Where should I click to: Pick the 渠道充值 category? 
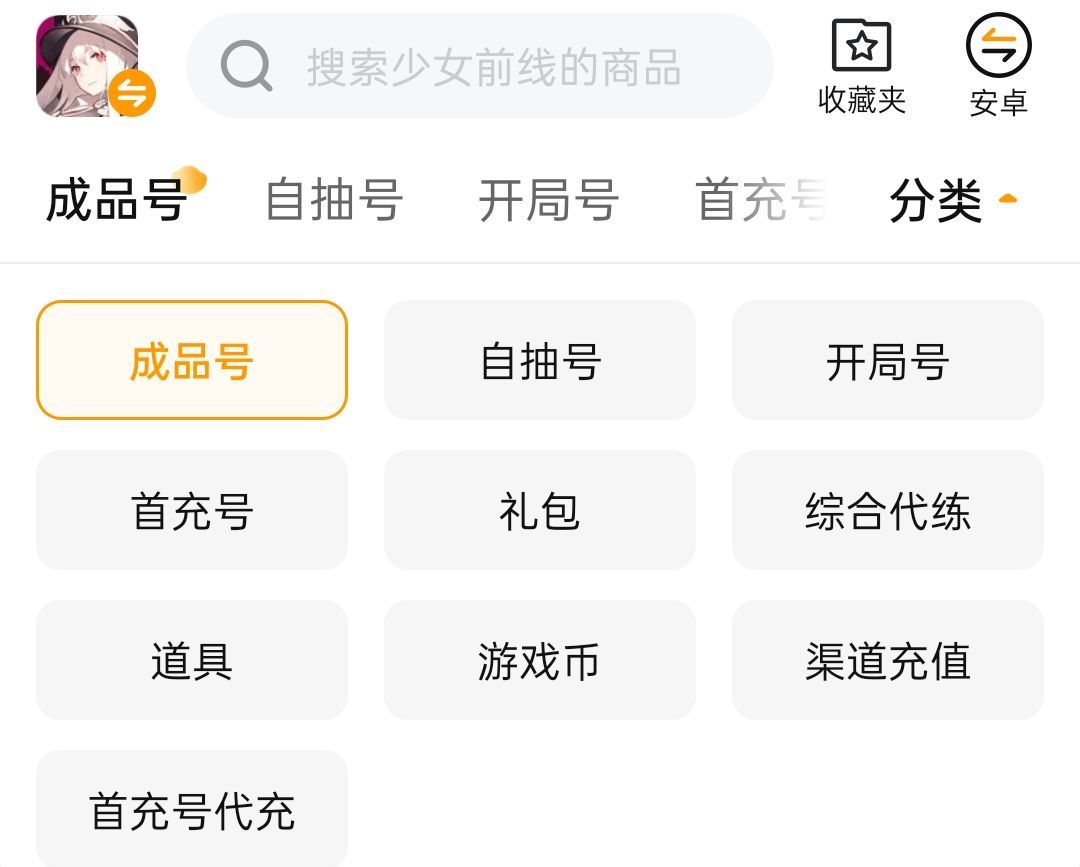(x=887, y=660)
